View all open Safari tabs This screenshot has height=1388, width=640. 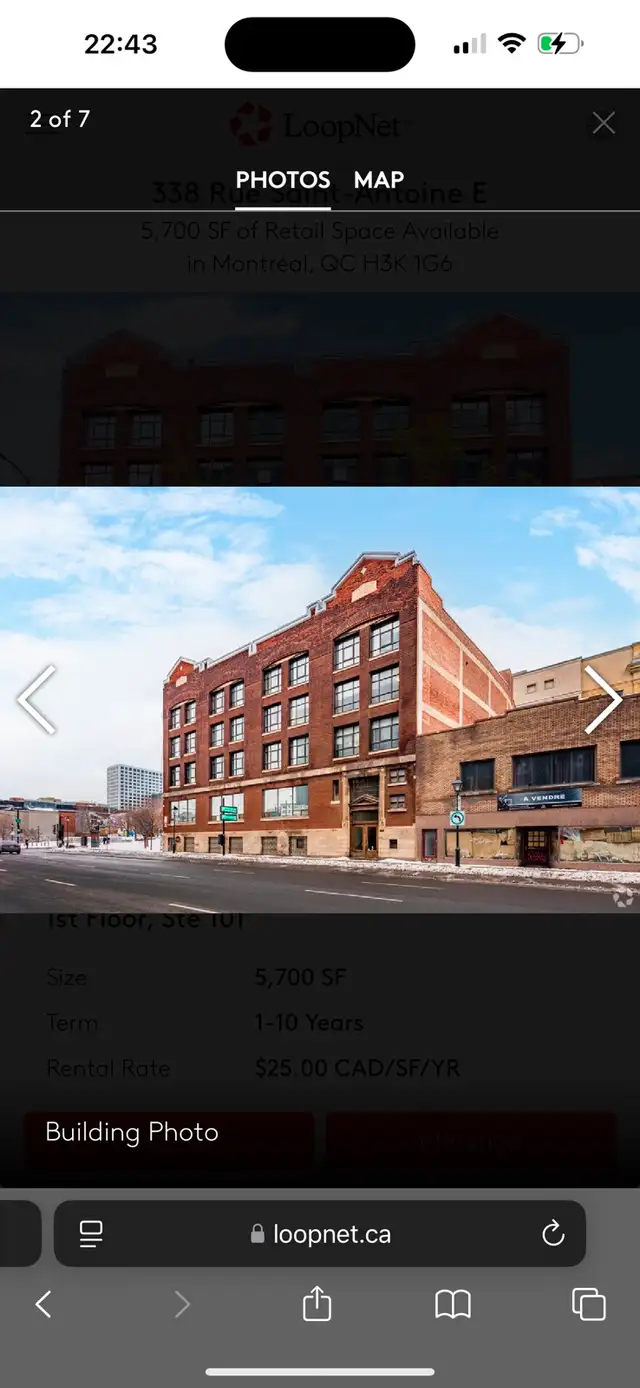pyautogui.click(x=588, y=1304)
